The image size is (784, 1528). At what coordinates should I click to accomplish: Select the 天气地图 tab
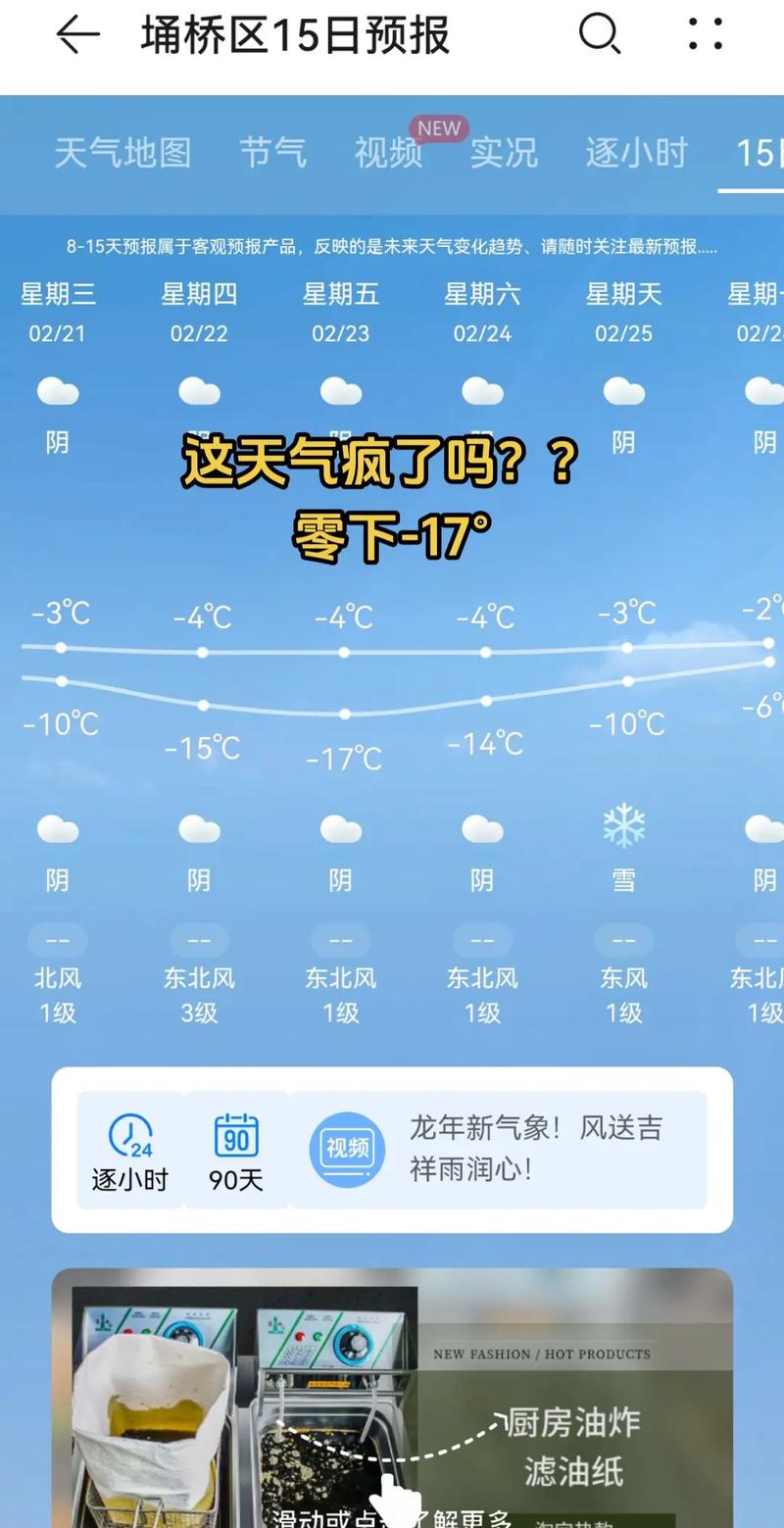click(122, 154)
